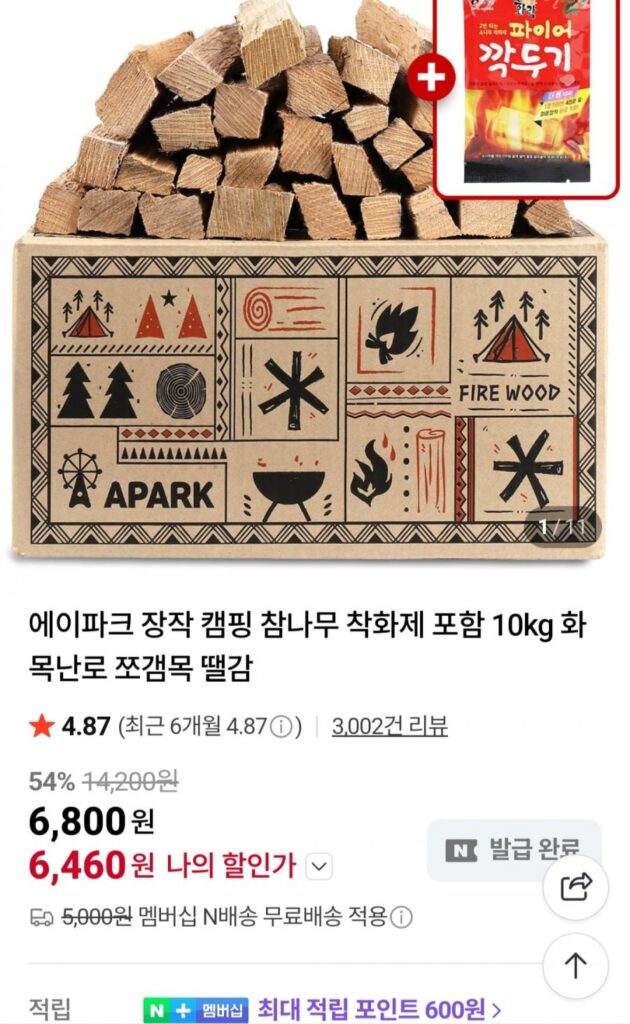The width and height of the screenshot is (630, 1024).
Task: Open the 3,002 reviews link
Action: (x=389, y=727)
